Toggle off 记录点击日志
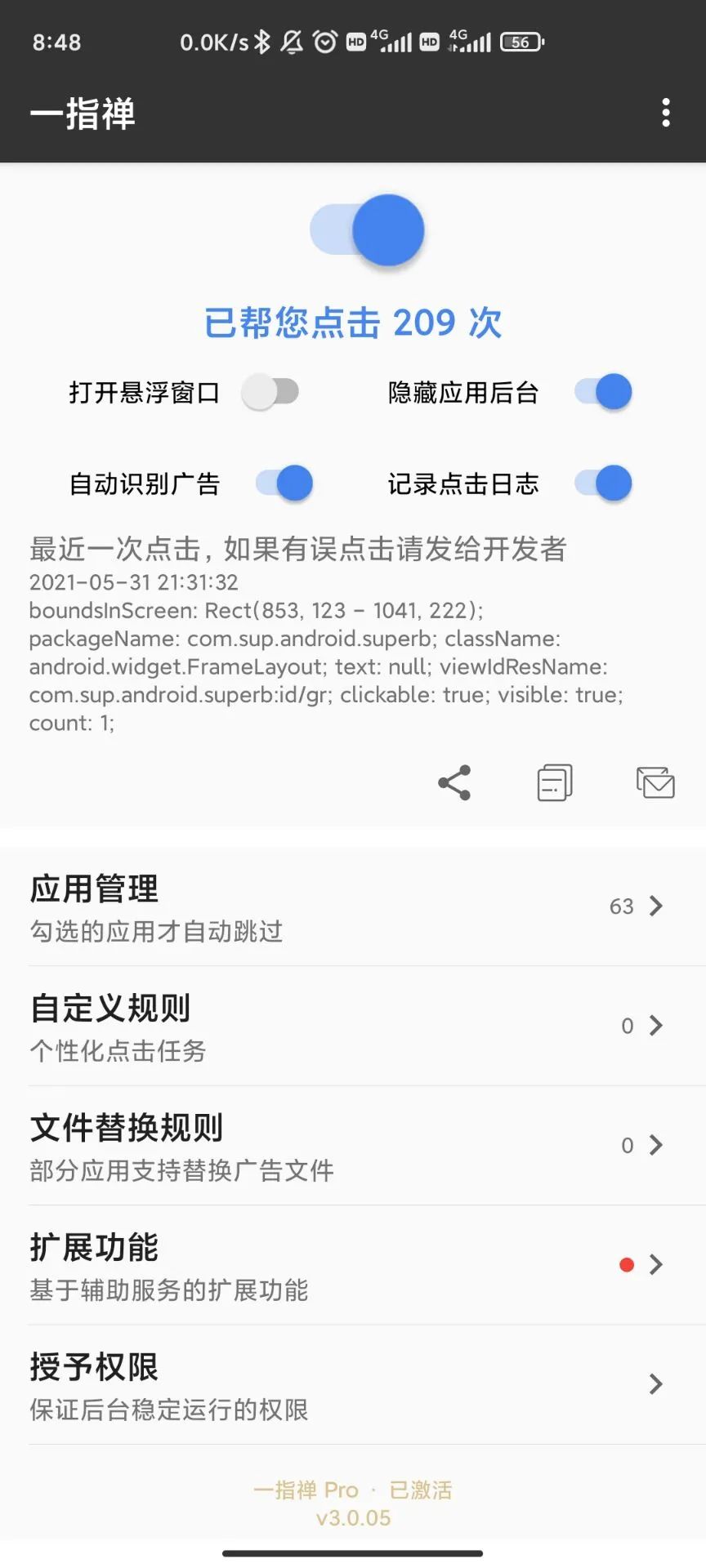 [x=603, y=483]
